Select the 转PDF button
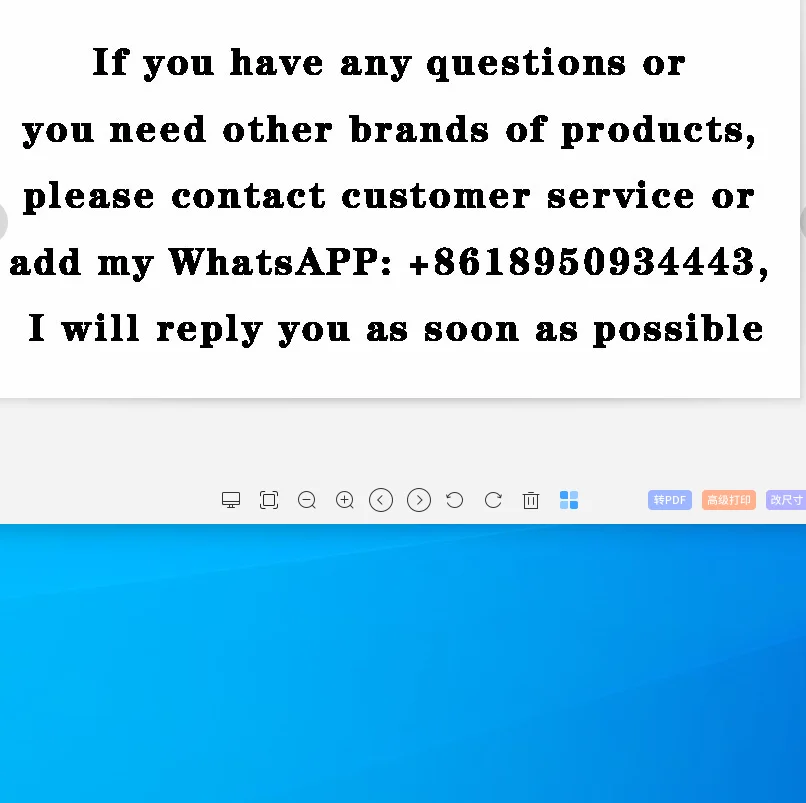Image resolution: width=806 pixels, height=803 pixels. [x=670, y=500]
